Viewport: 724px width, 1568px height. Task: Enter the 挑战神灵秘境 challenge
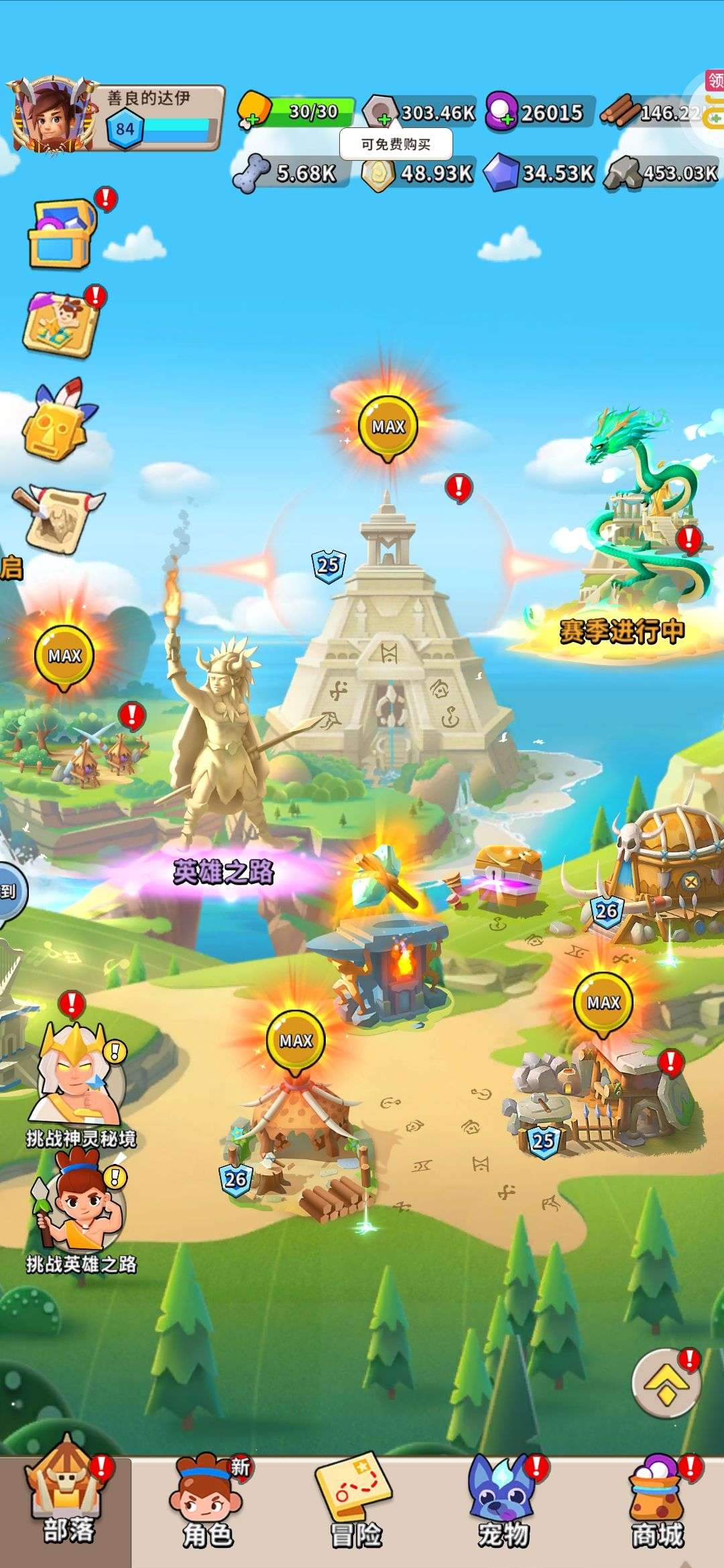tap(80, 1079)
